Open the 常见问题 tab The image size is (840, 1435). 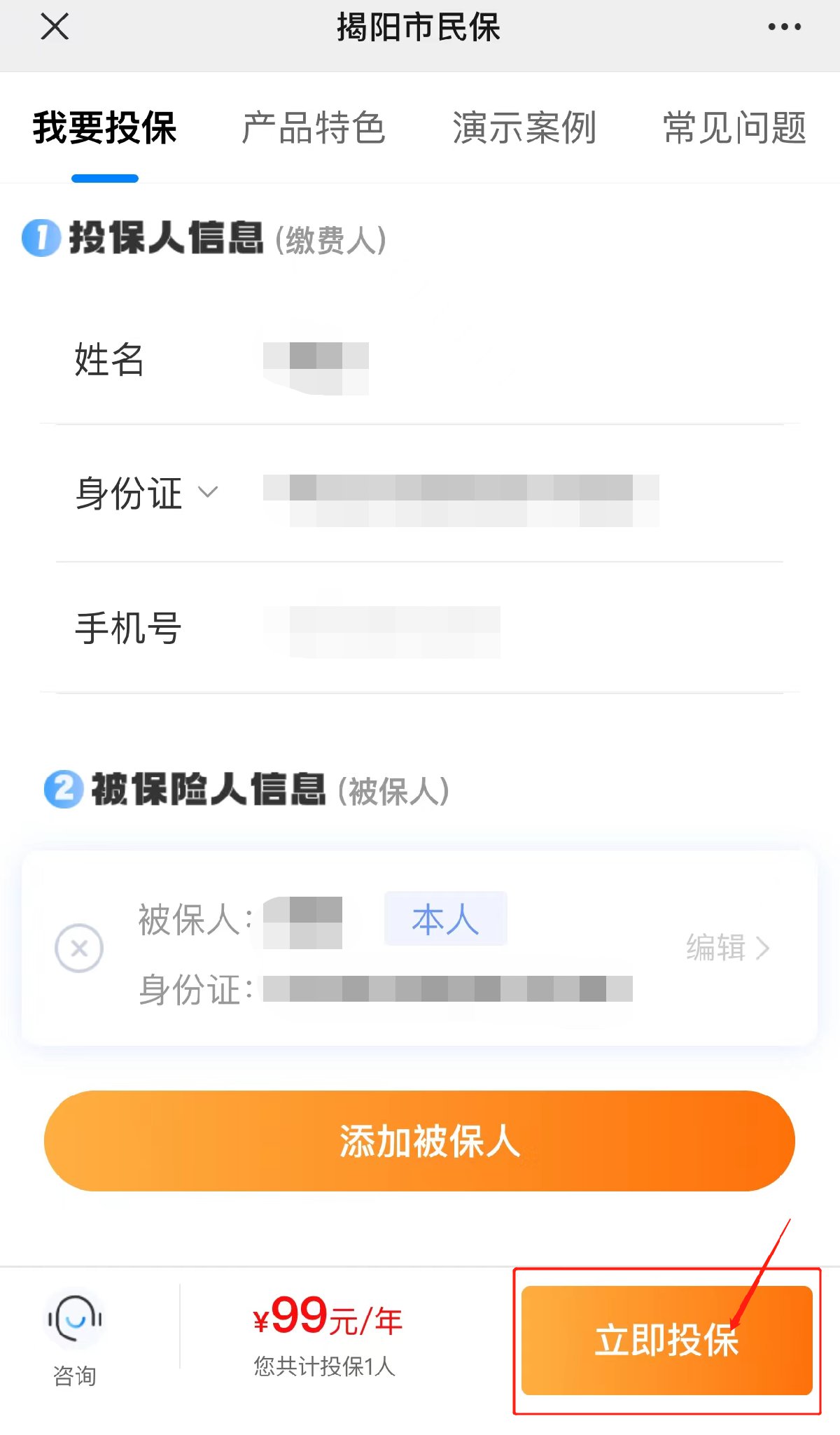click(734, 128)
